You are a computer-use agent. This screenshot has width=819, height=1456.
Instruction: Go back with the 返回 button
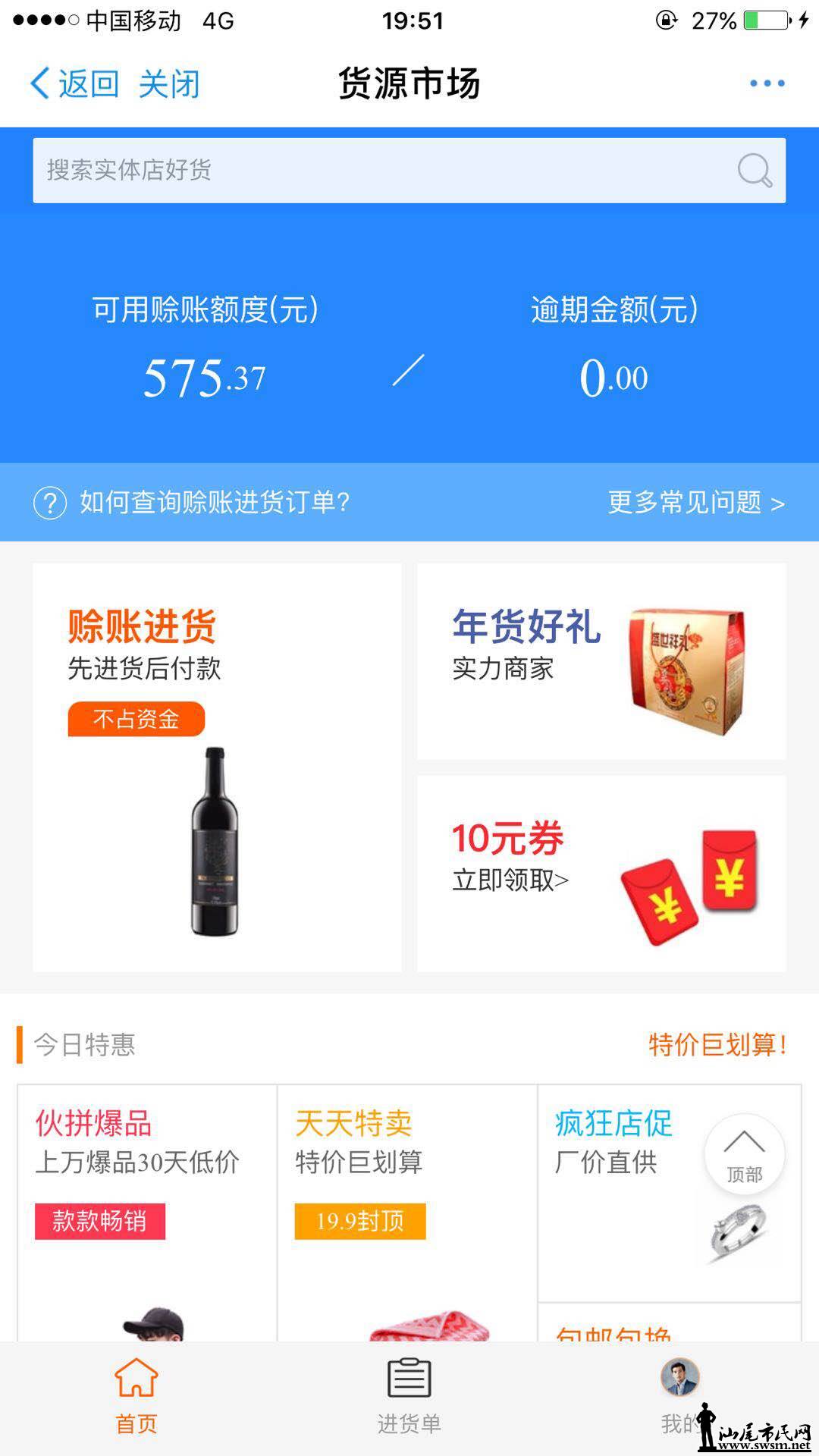(74, 83)
